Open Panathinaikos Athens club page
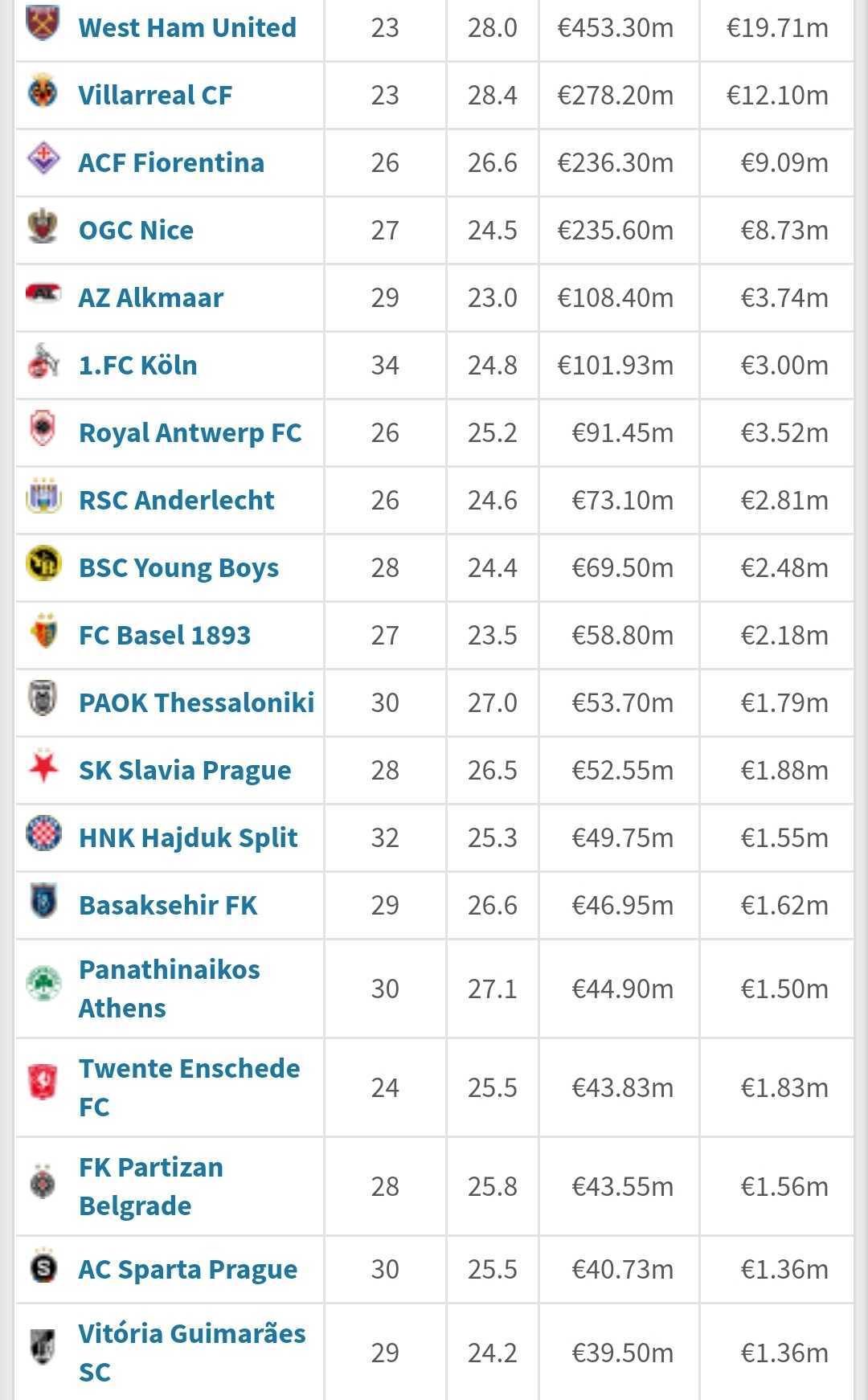Screen dimensions: 868x1400 (170, 989)
